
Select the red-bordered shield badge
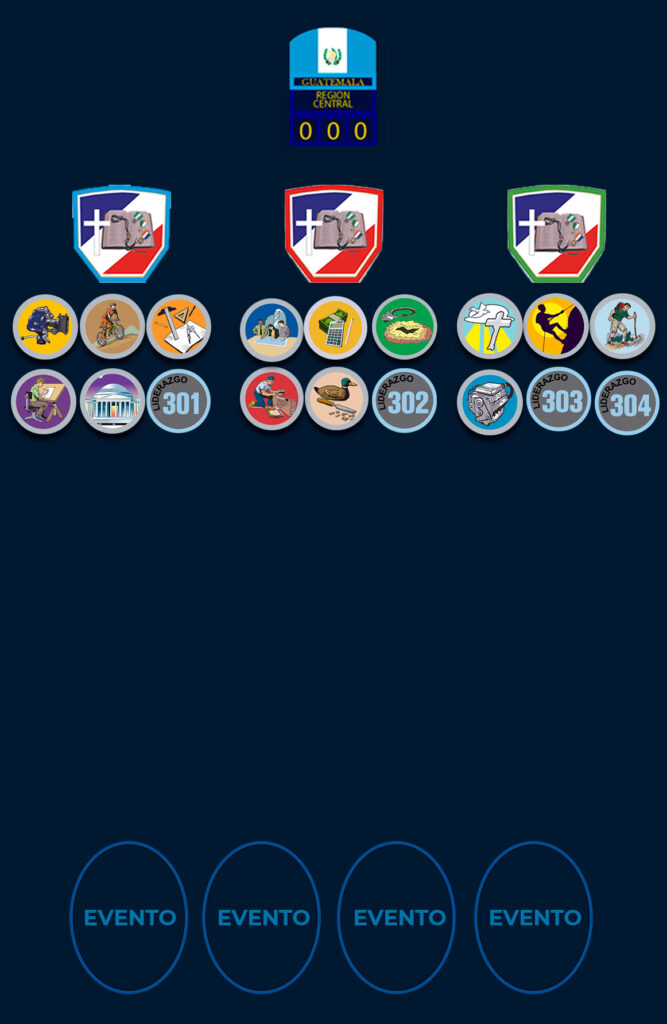click(334, 234)
